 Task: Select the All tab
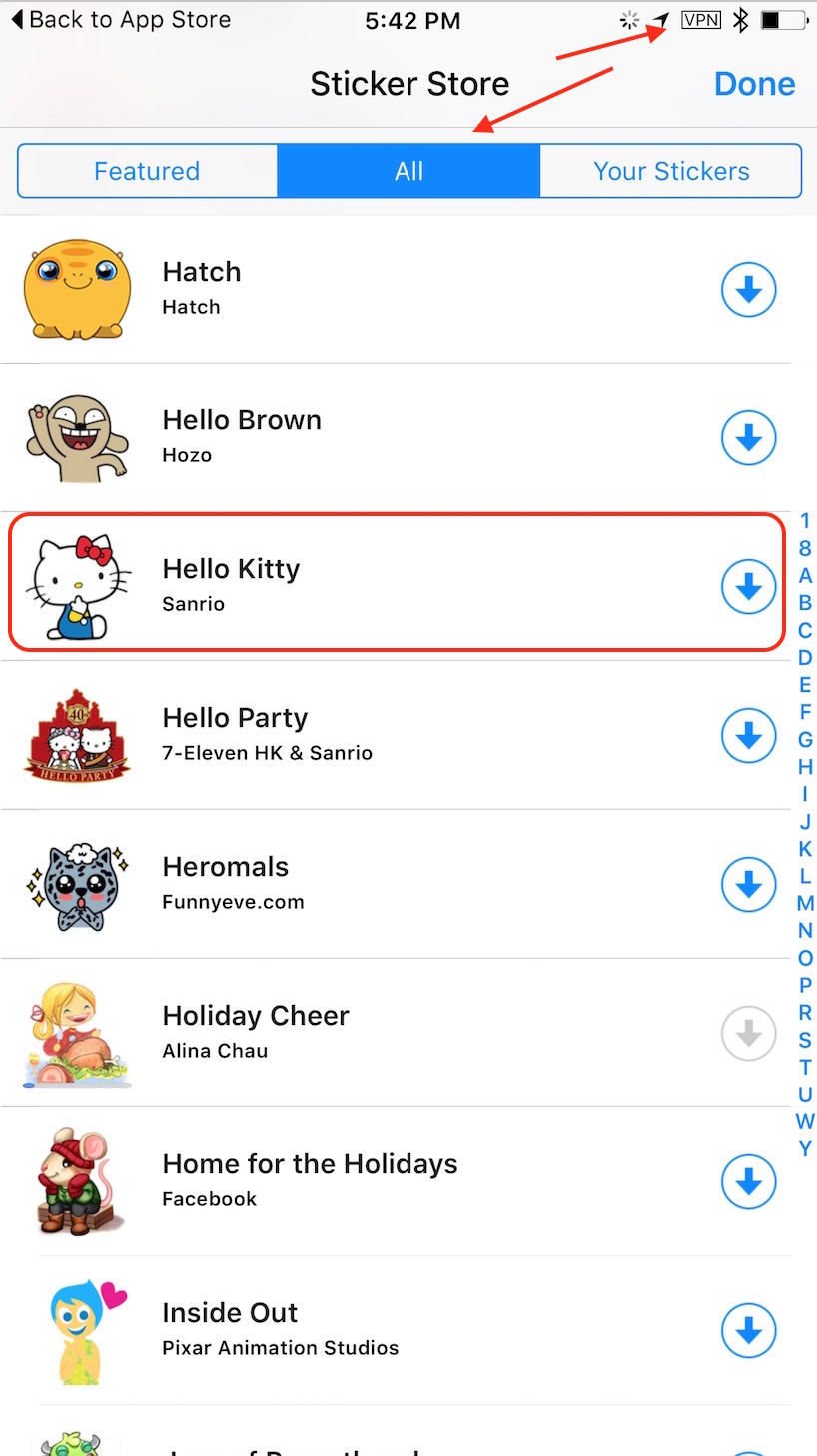pyautogui.click(x=408, y=171)
